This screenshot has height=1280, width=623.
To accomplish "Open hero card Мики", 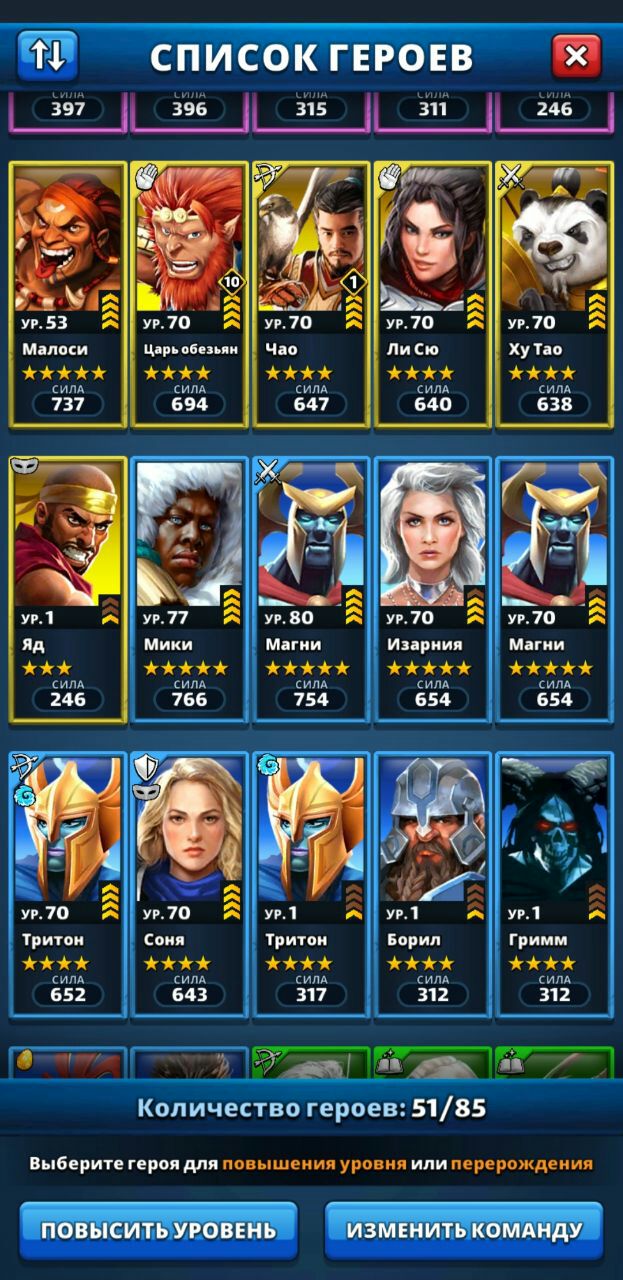I will click(x=190, y=589).
